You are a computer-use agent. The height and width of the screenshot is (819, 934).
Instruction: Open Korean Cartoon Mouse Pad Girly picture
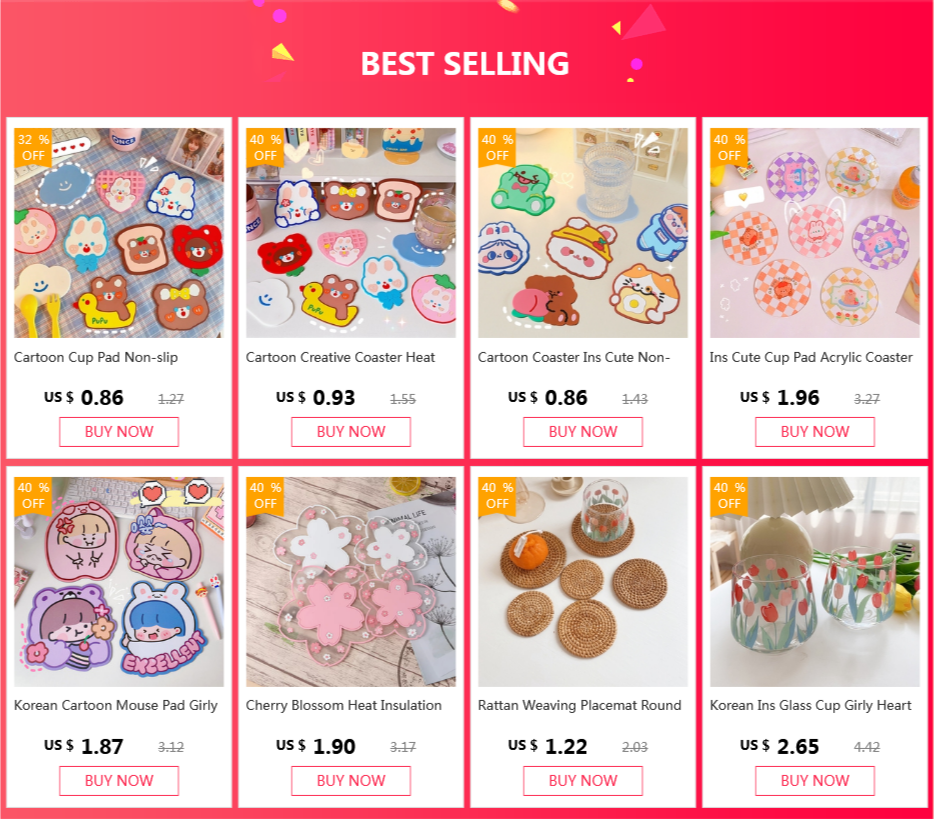119,582
